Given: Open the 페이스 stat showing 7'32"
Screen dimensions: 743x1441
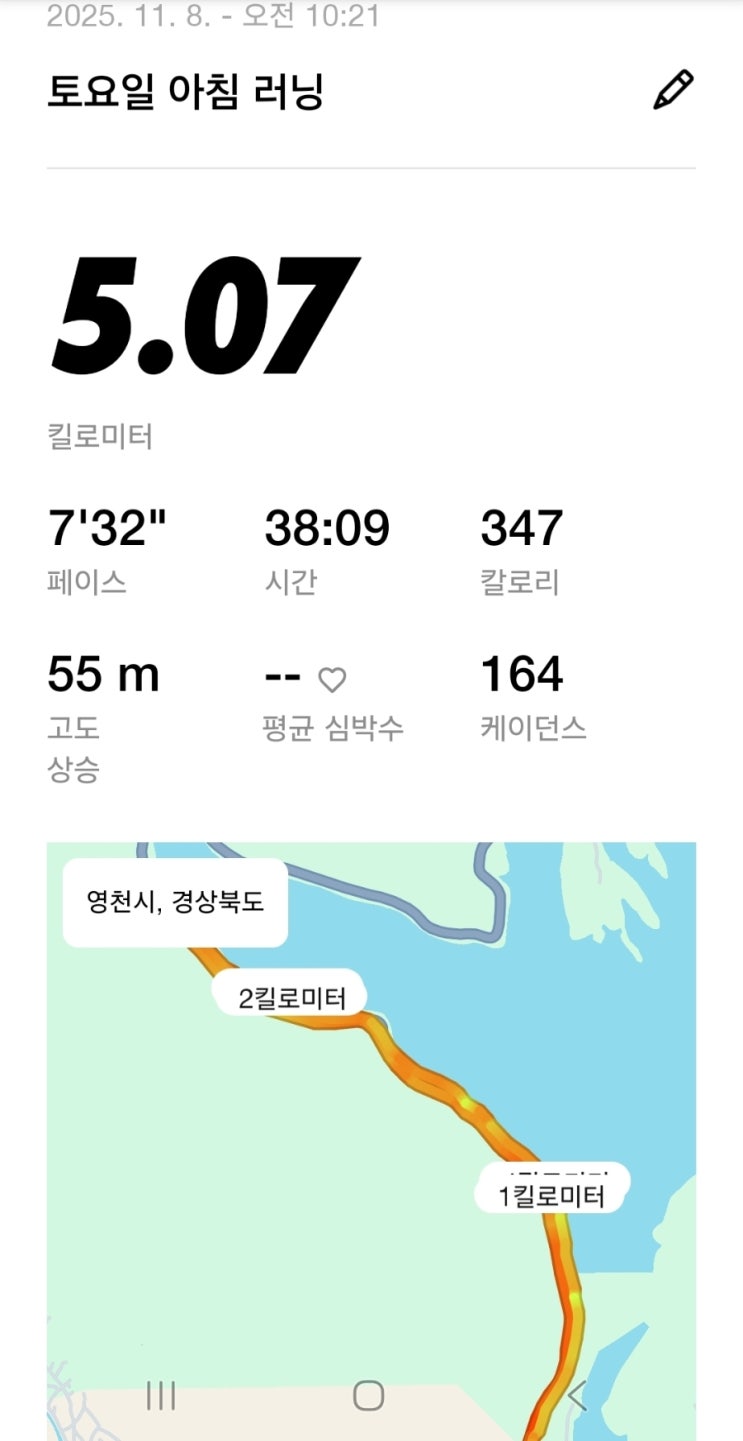Looking at the screenshot, I should [110, 540].
